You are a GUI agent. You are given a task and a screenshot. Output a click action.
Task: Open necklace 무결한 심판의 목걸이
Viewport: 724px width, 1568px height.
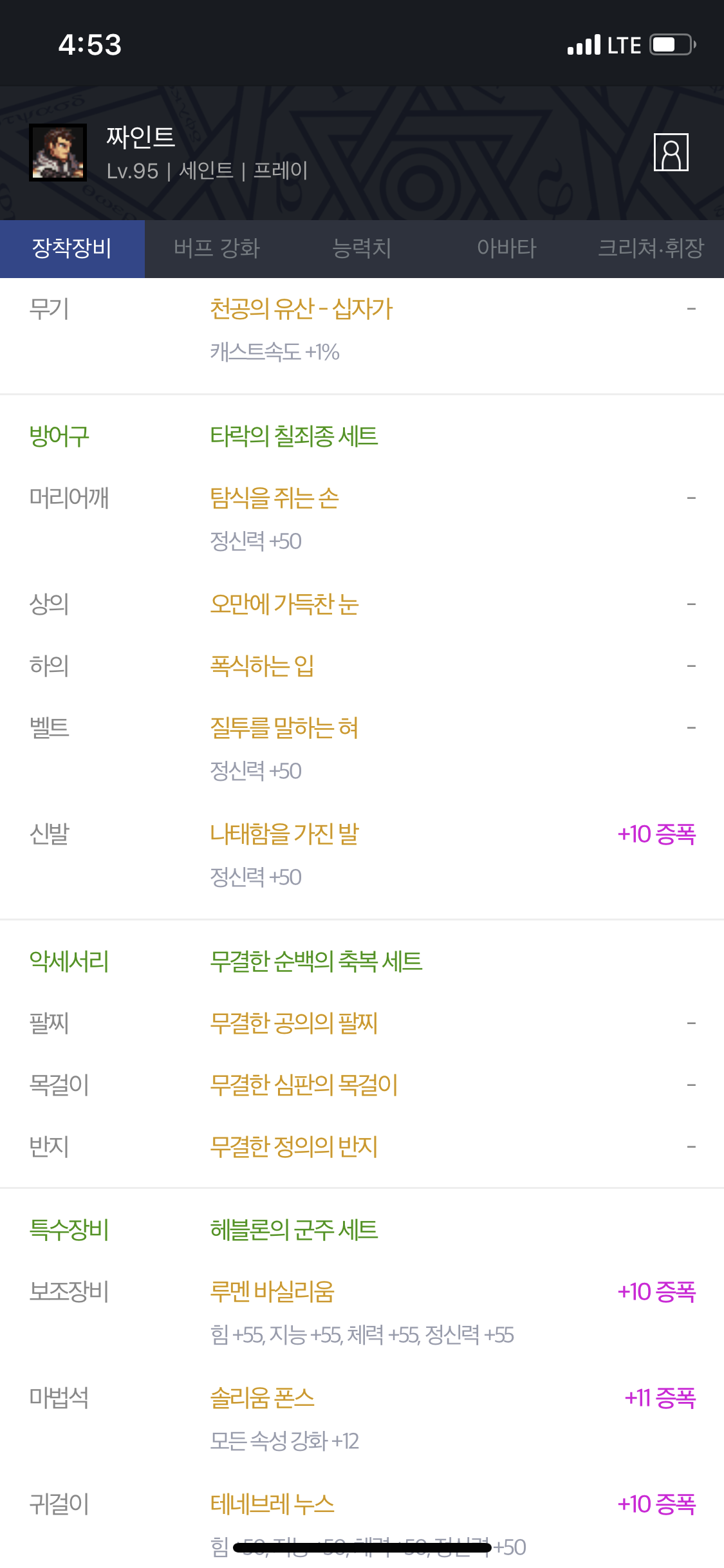(x=304, y=1085)
